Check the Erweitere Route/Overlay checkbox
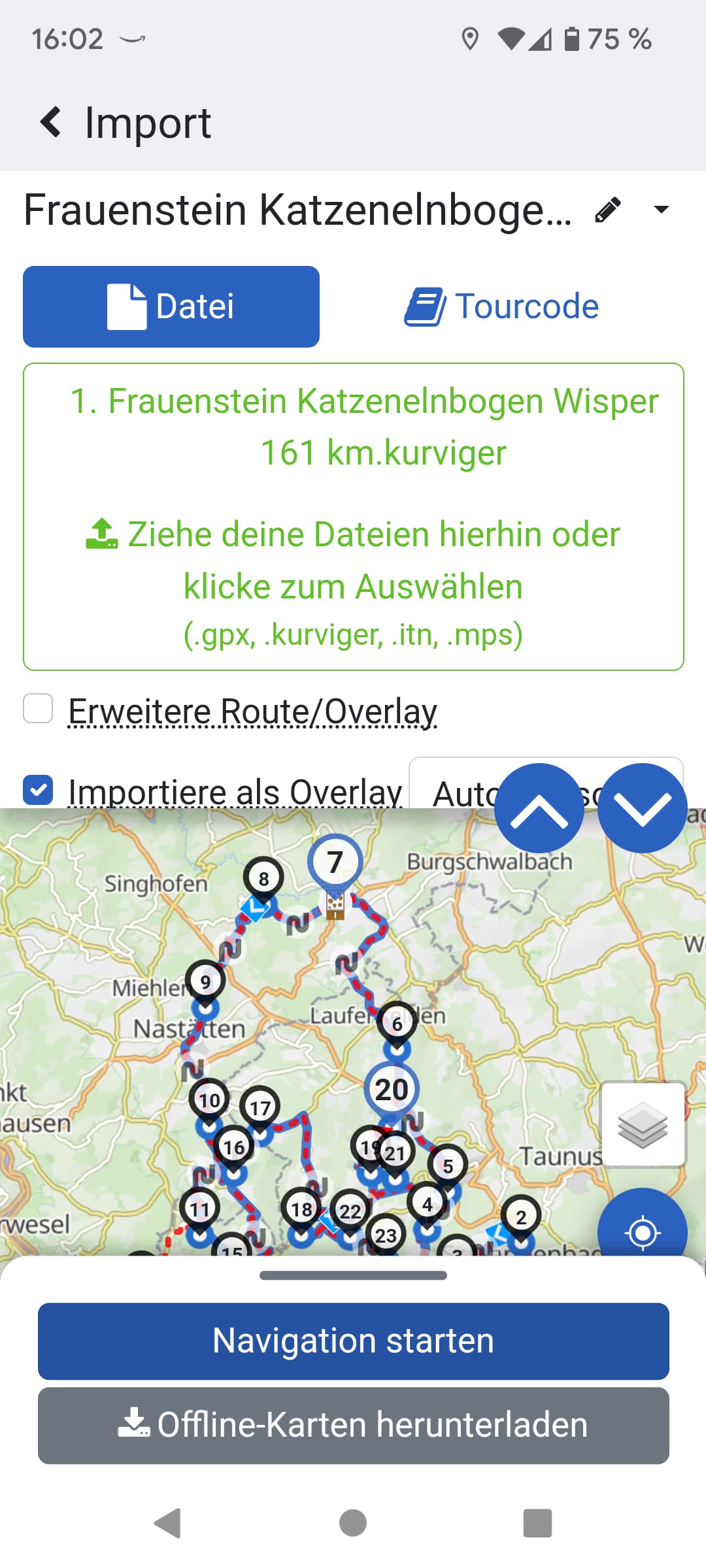 [x=38, y=709]
